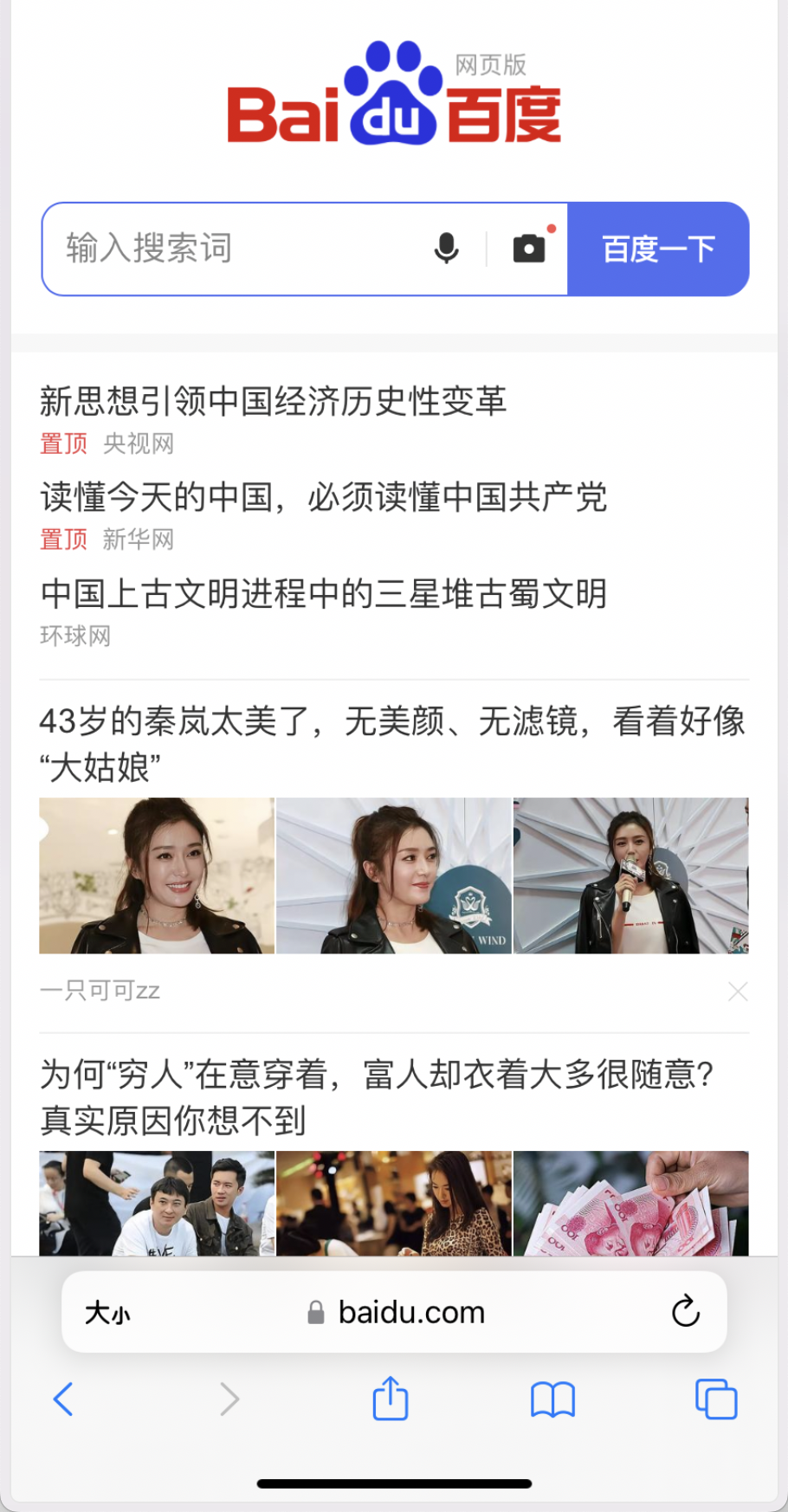Start voice search with the microphone icon
Image resolution: width=788 pixels, height=1512 pixels.
pos(446,249)
